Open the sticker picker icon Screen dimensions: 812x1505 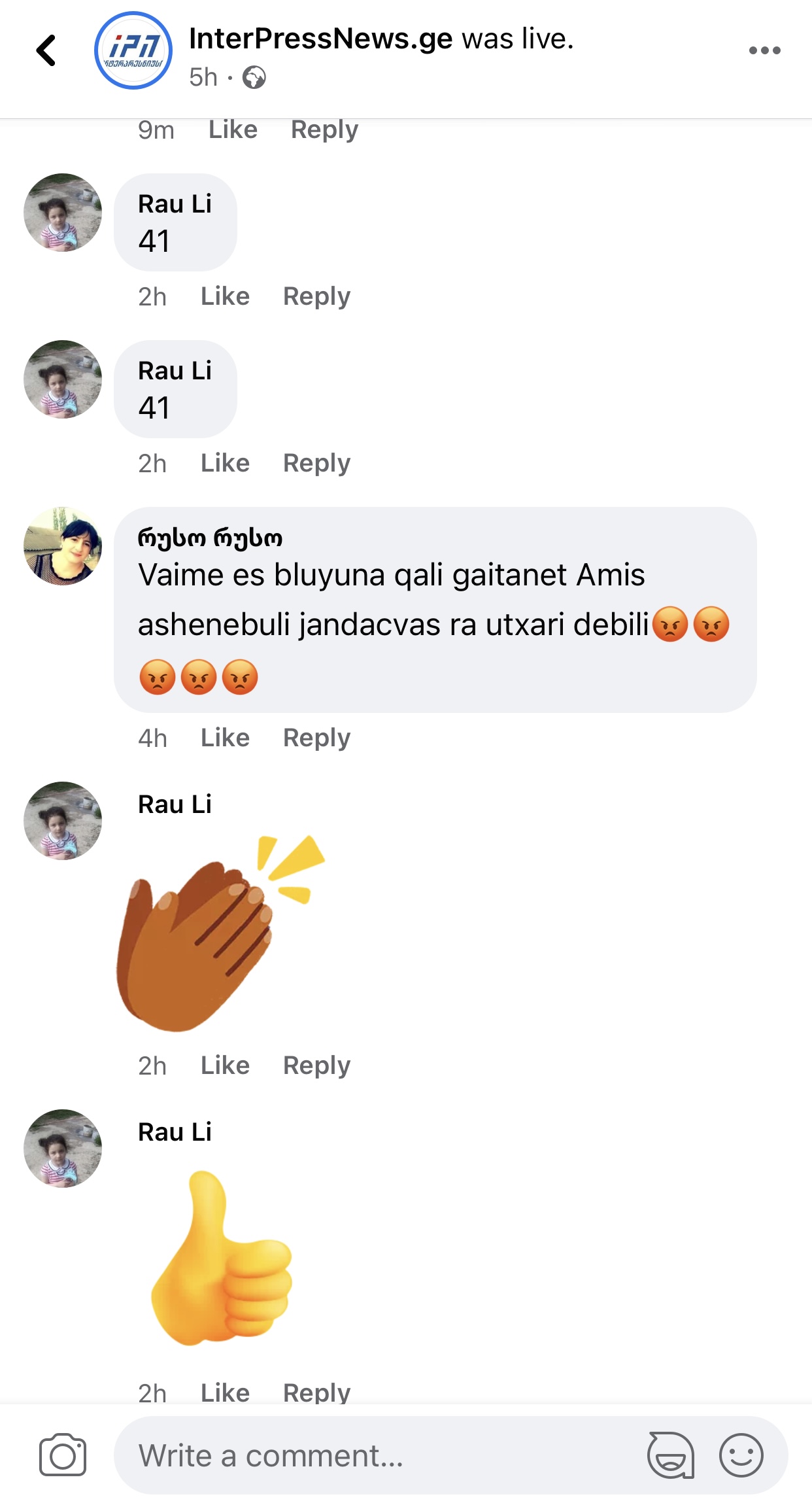pyautogui.click(x=670, y=1455)
